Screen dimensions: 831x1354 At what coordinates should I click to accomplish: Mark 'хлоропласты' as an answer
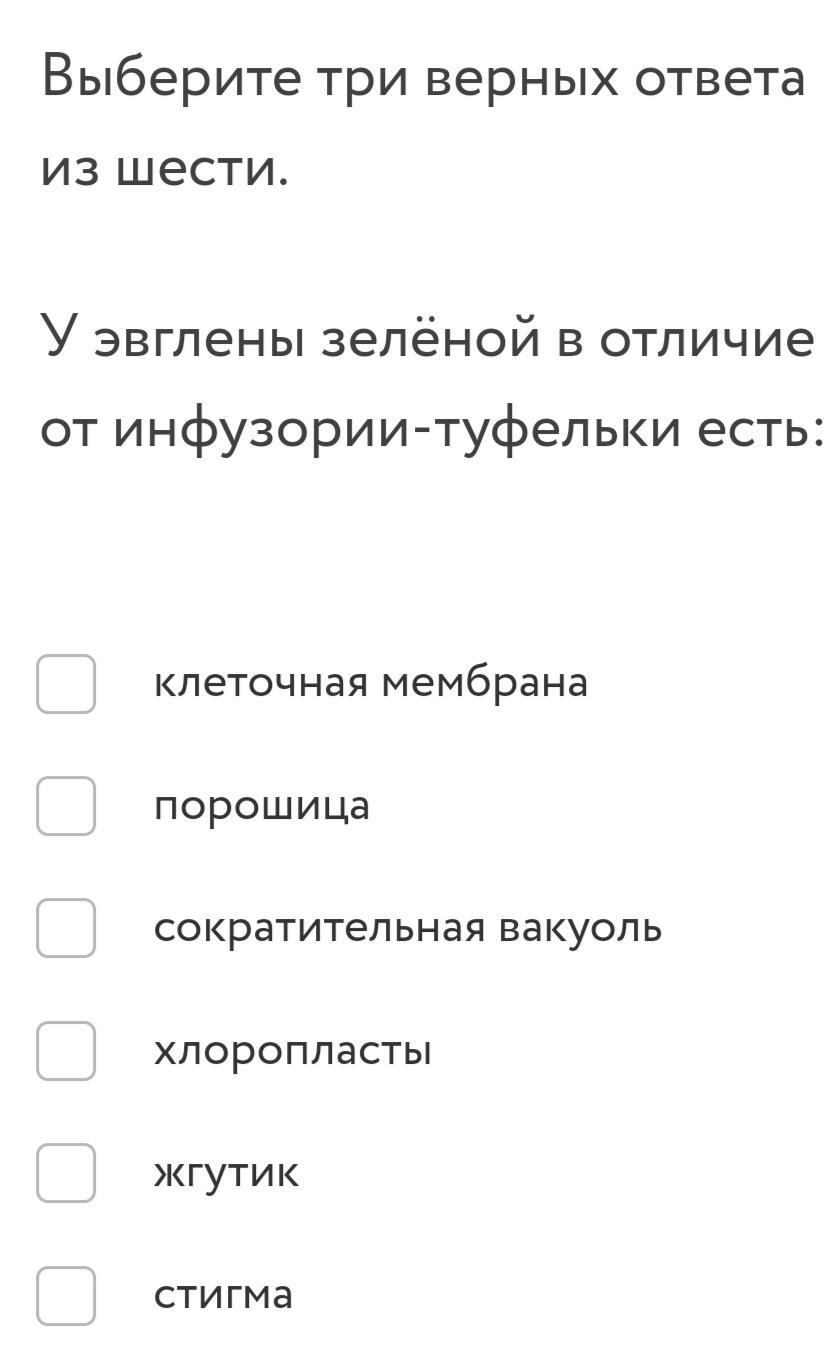click(66, 1051)
